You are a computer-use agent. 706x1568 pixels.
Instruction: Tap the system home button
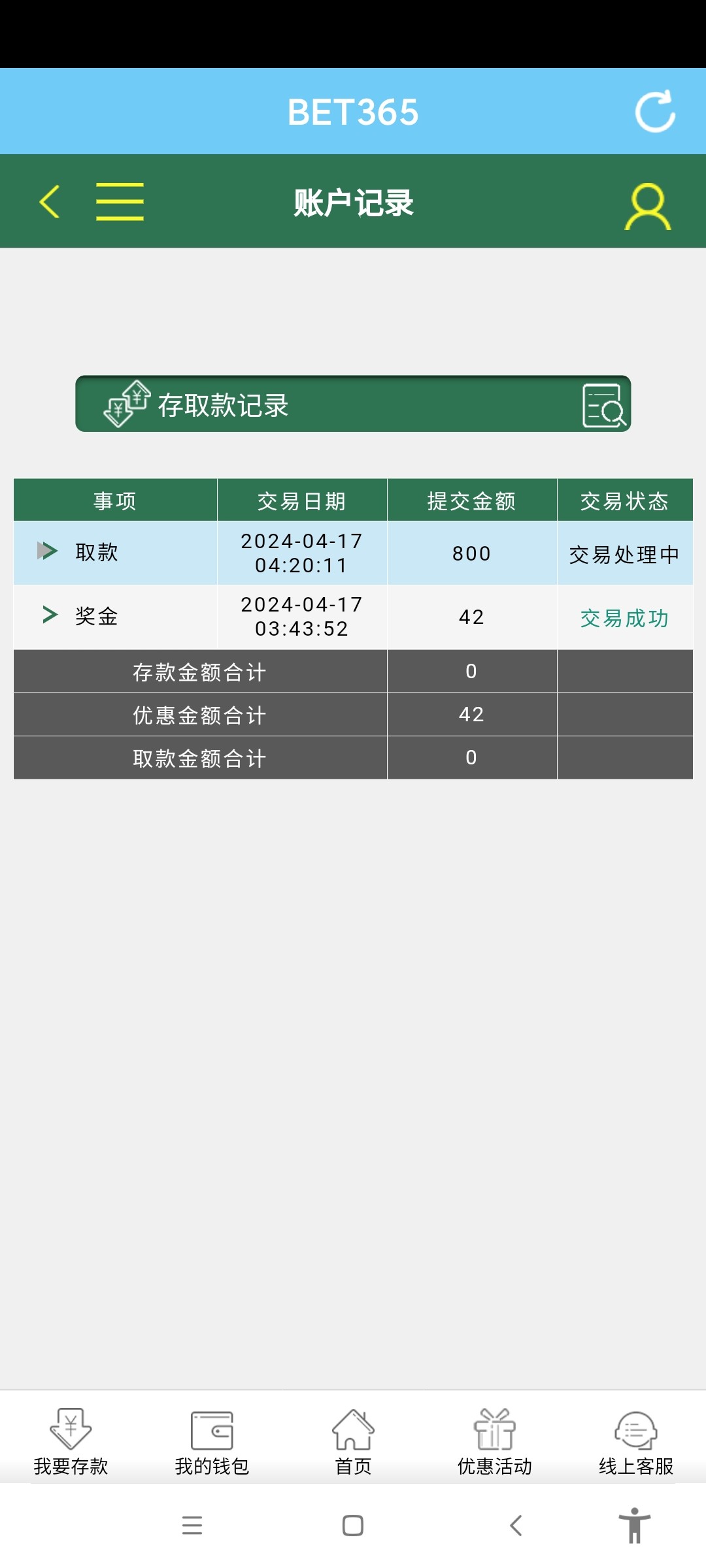click(x=353, y=1526)
